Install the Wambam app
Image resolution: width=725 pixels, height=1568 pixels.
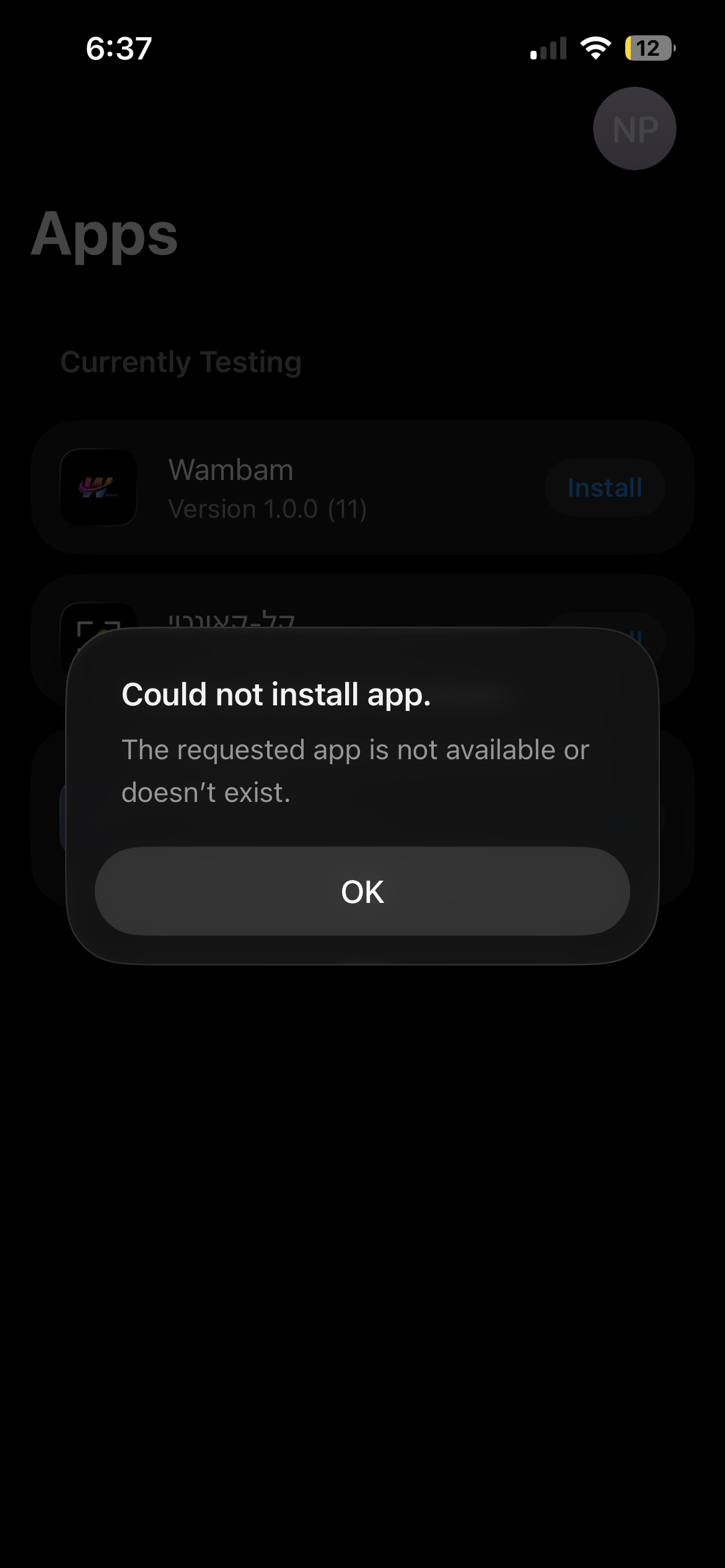[x=604, y=488]
